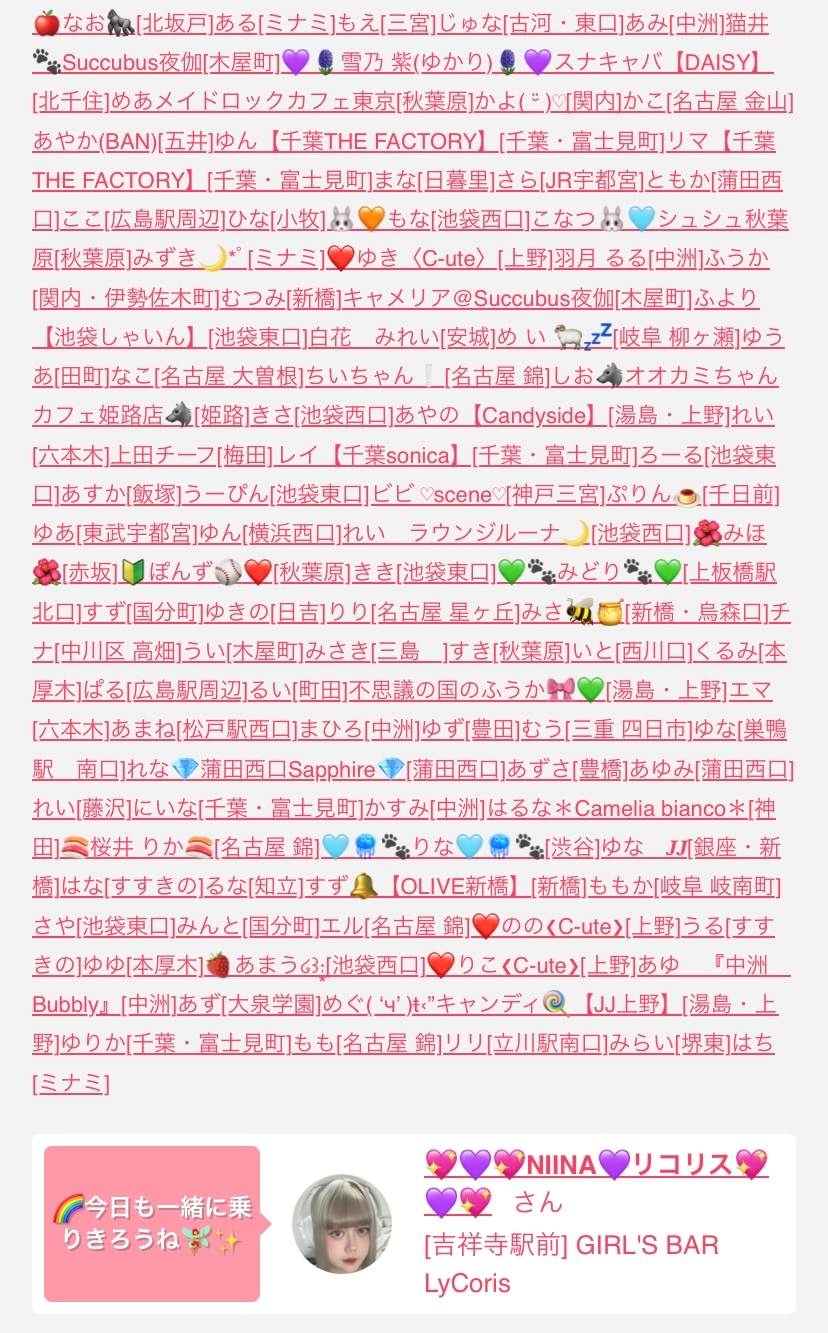Open the NIINA リコリス profile link
Image resolution: width=828 pixels, height=1333 pixels.
point(596,1182)
